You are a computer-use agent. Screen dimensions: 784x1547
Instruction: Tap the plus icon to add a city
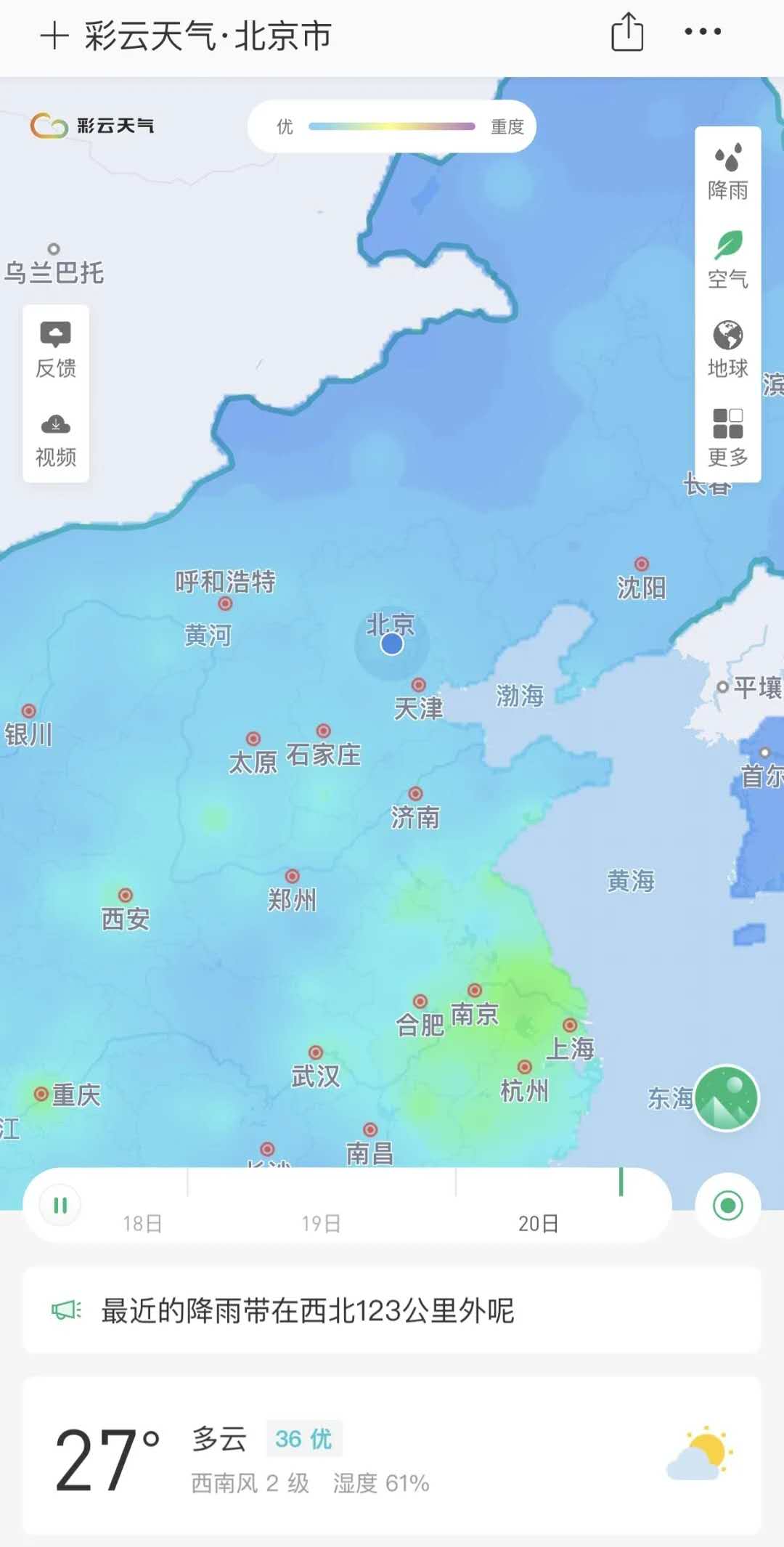tap(54, 35)
